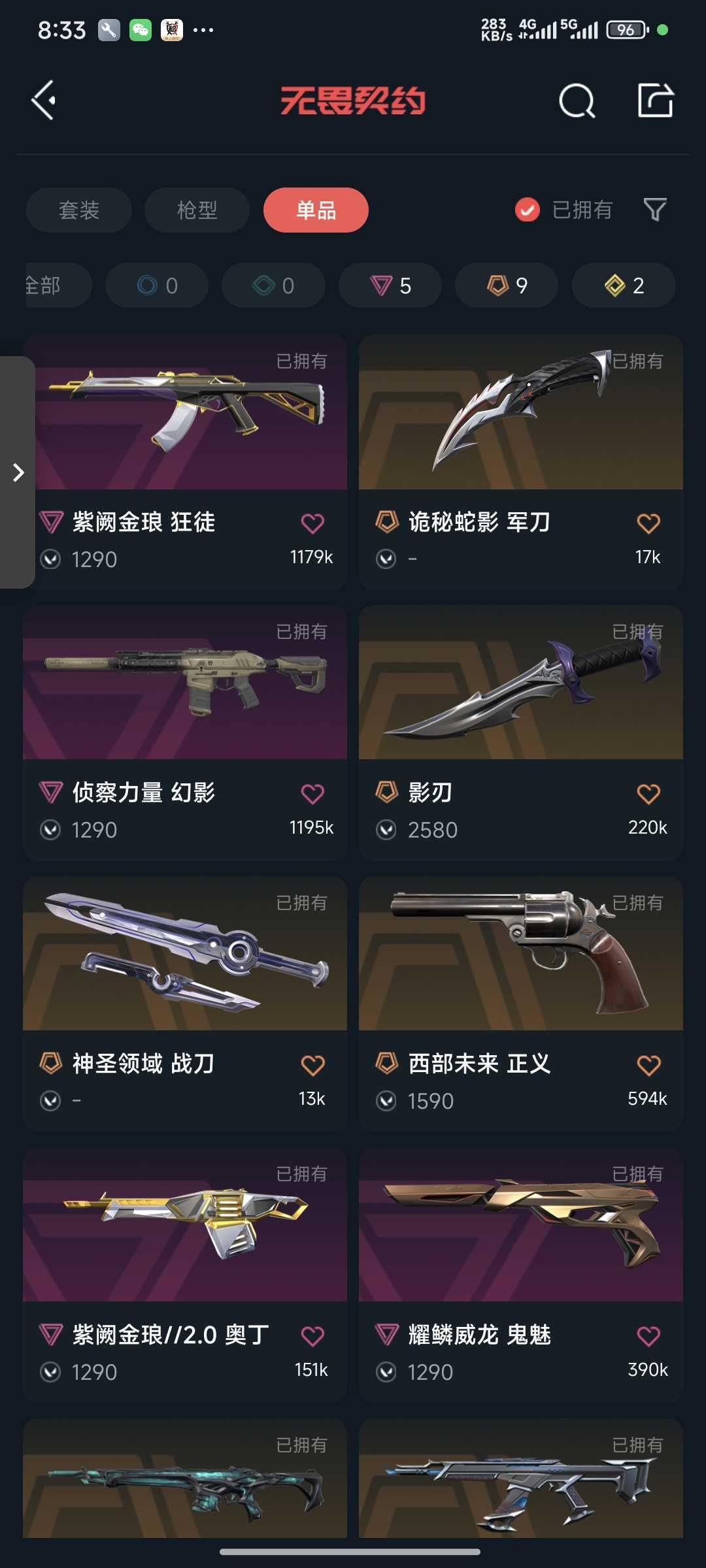The width and height of the screenshot is (706, 1568).
Task: Open the 西部未来 正义 skin card
Action: (x=521, y=1004)
